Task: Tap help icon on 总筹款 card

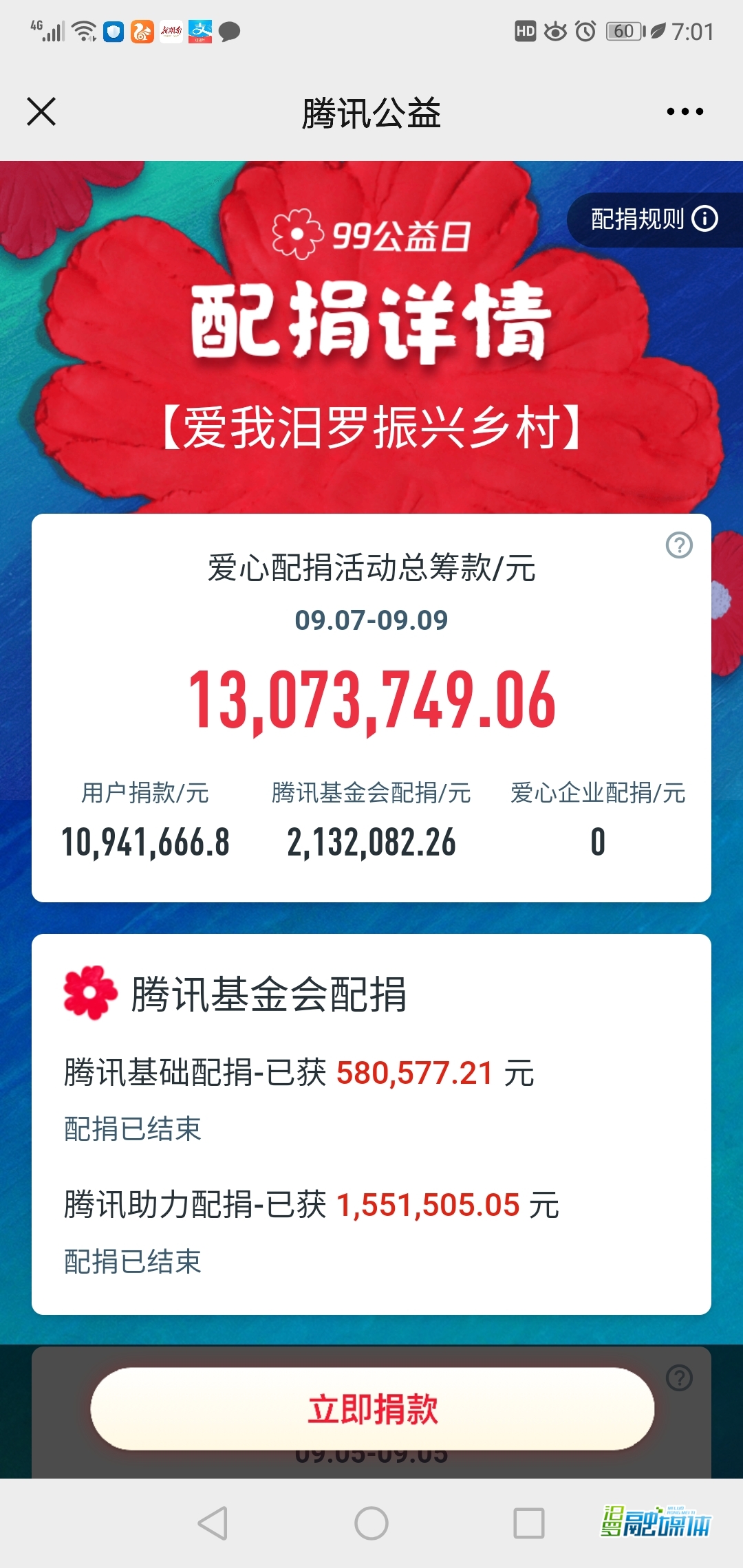Action: (679, 545)
